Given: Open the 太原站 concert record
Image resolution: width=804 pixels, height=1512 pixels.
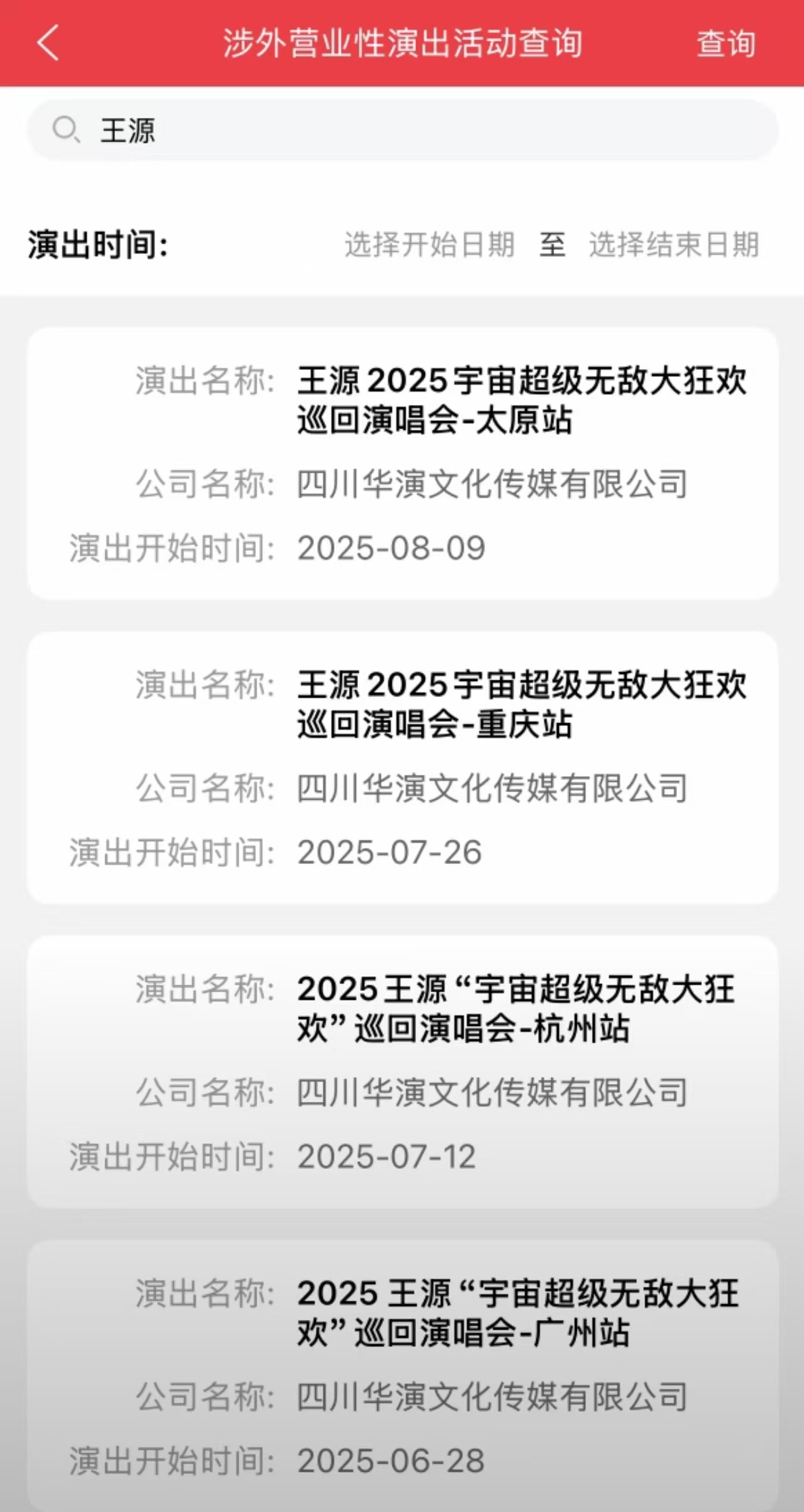Looking at the screenshot, I should 403,464.
